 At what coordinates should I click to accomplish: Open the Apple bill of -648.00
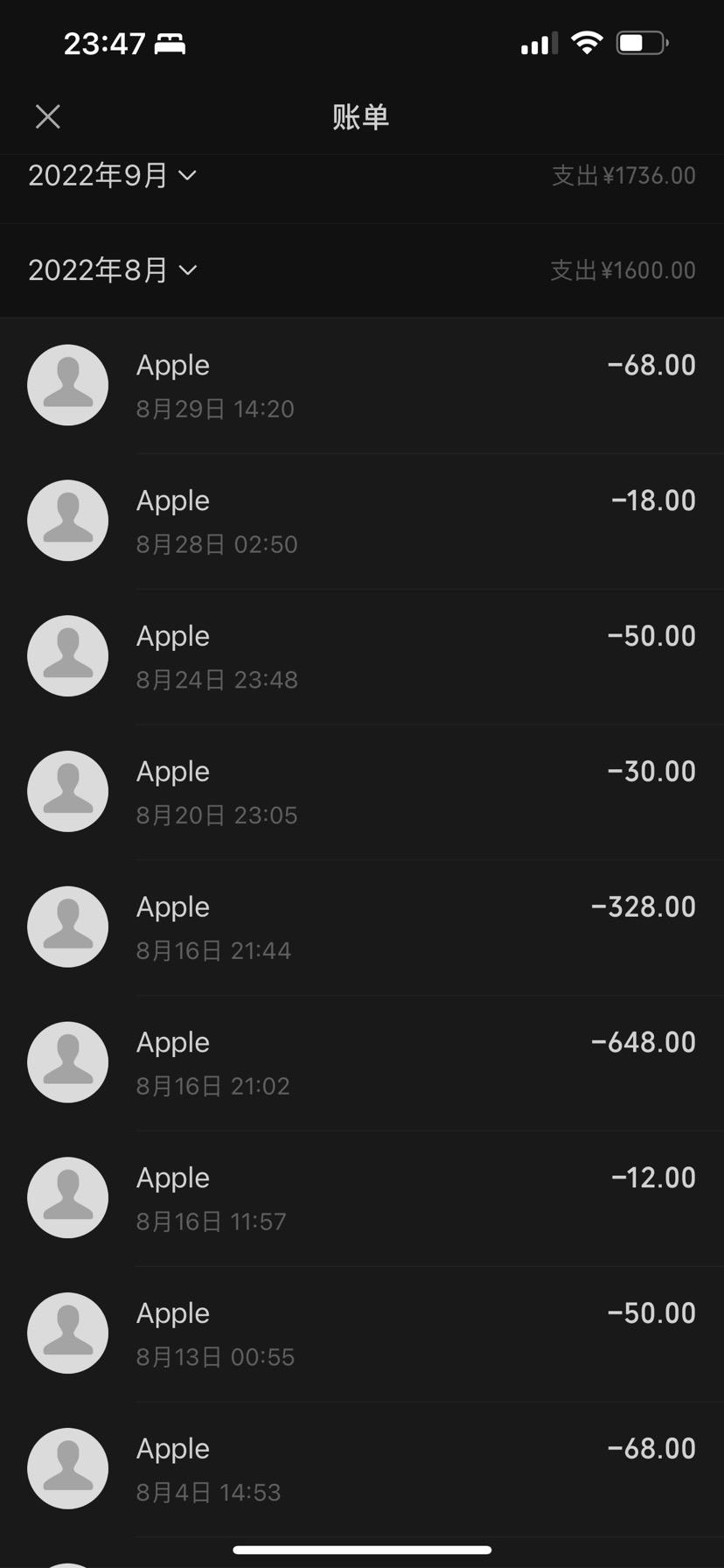[x=362, y=1064]
